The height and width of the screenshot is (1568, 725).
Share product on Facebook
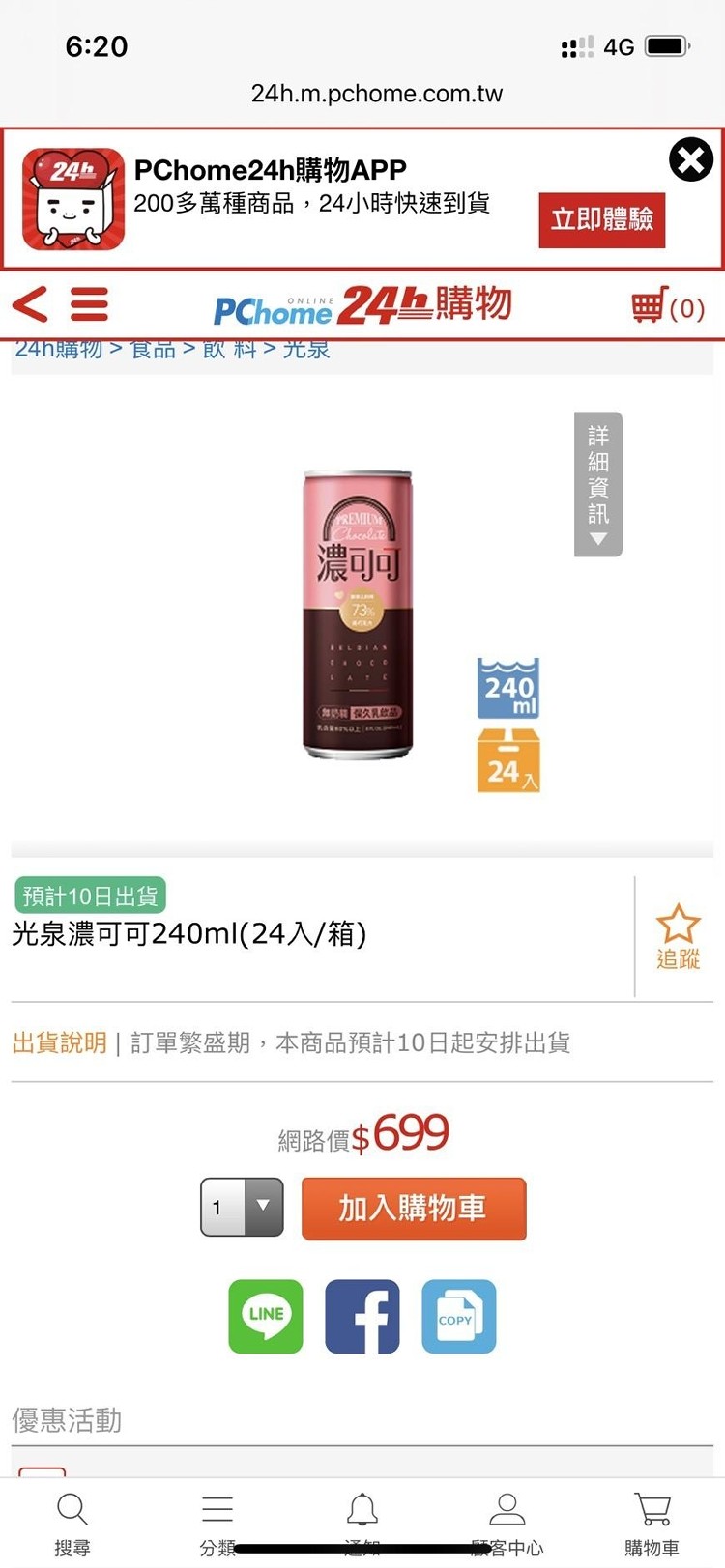(x=362, y=1317)
